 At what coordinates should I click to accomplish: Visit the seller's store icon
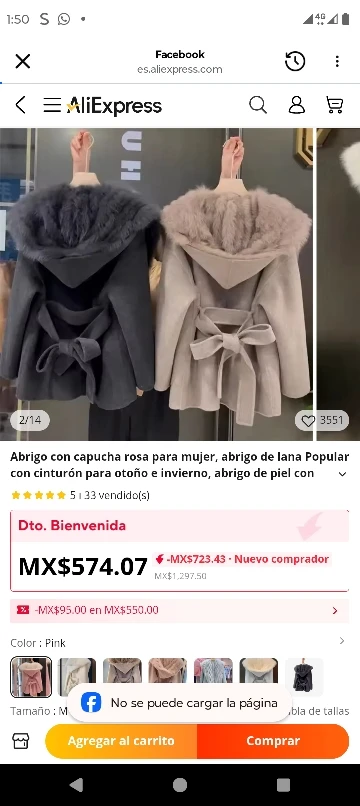pos(21,741)
